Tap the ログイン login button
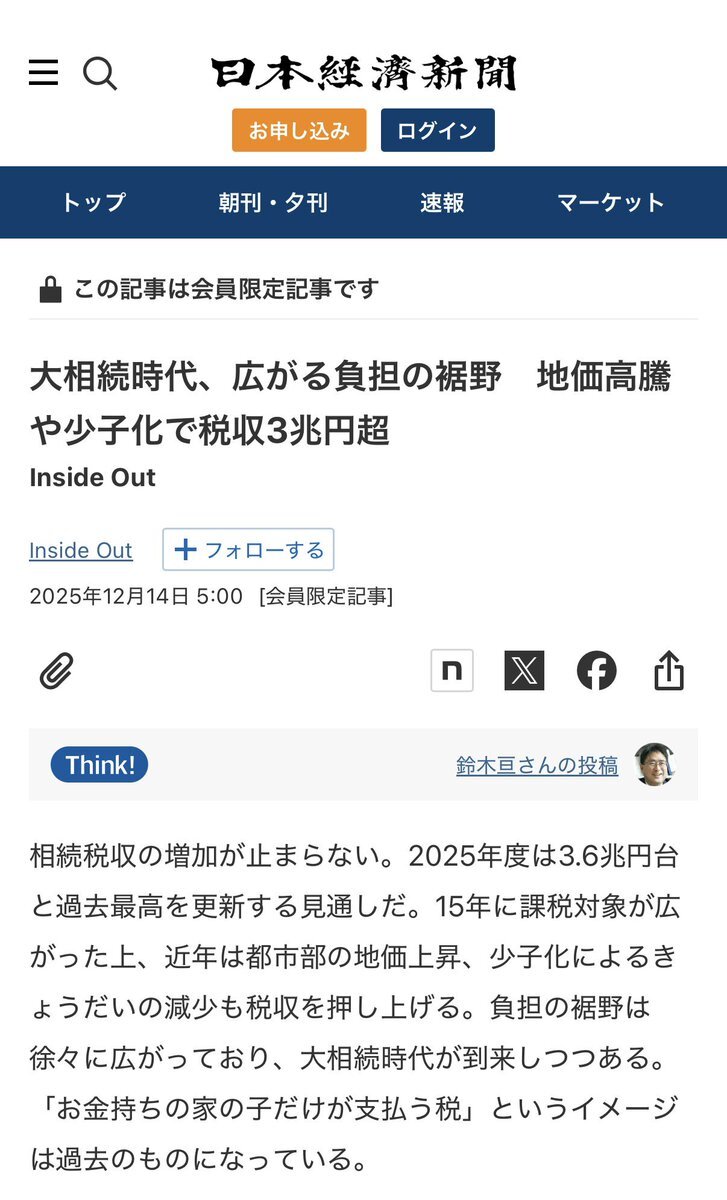This screenshot has width=727, height=1200. pos(437,130)
